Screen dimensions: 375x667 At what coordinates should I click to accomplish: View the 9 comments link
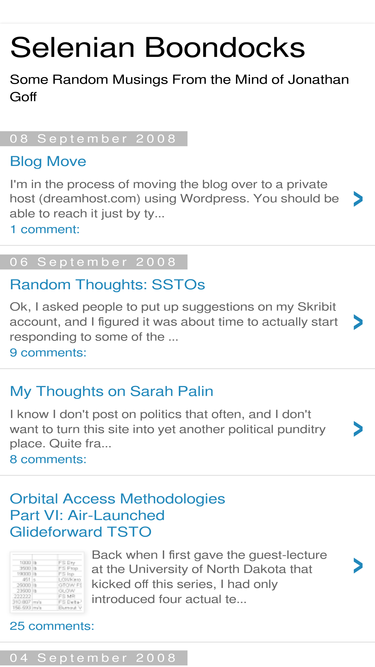[48, 353]
